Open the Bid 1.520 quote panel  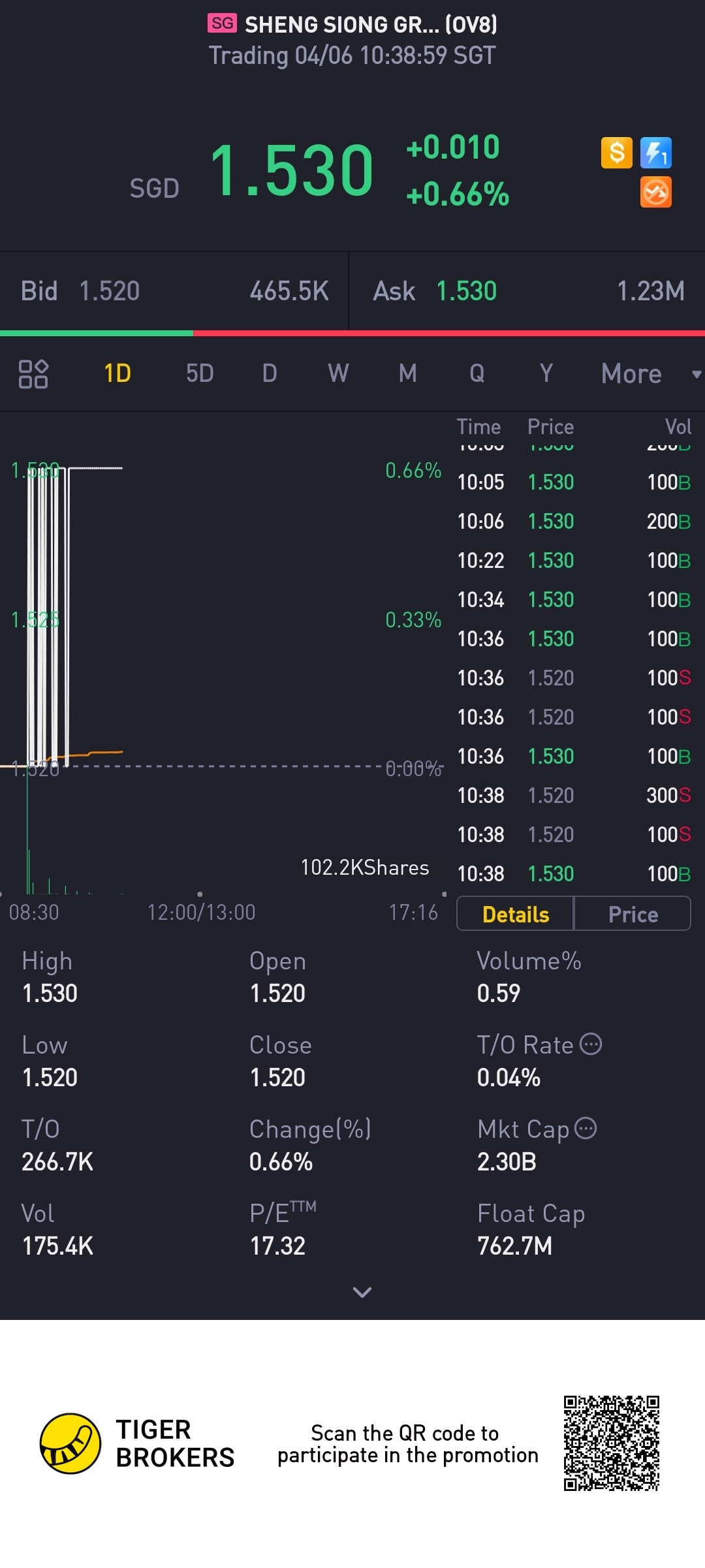[x=174, y=291]
